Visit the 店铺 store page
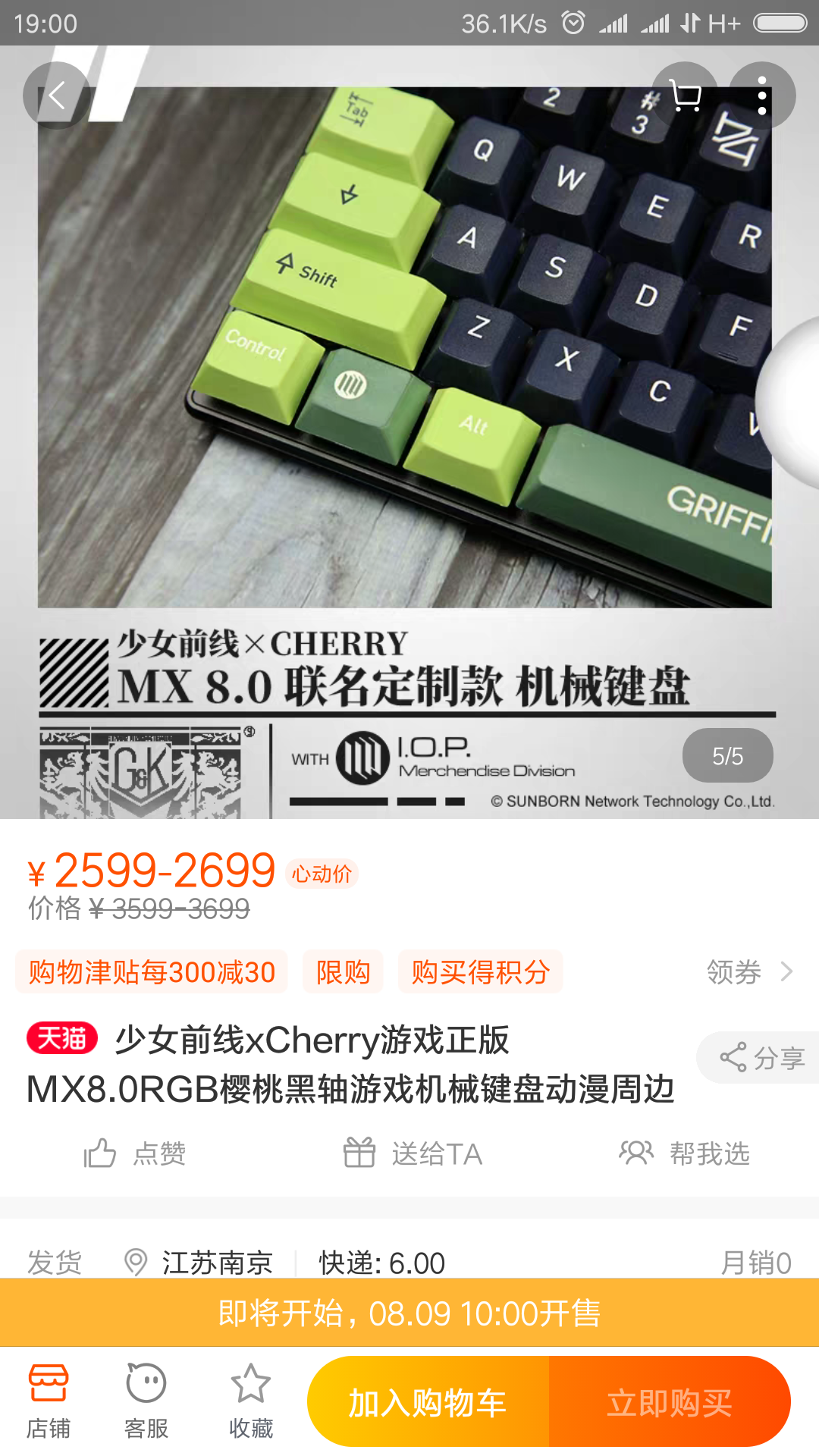Screen dimensions: 819x1456 (49, 1401)
